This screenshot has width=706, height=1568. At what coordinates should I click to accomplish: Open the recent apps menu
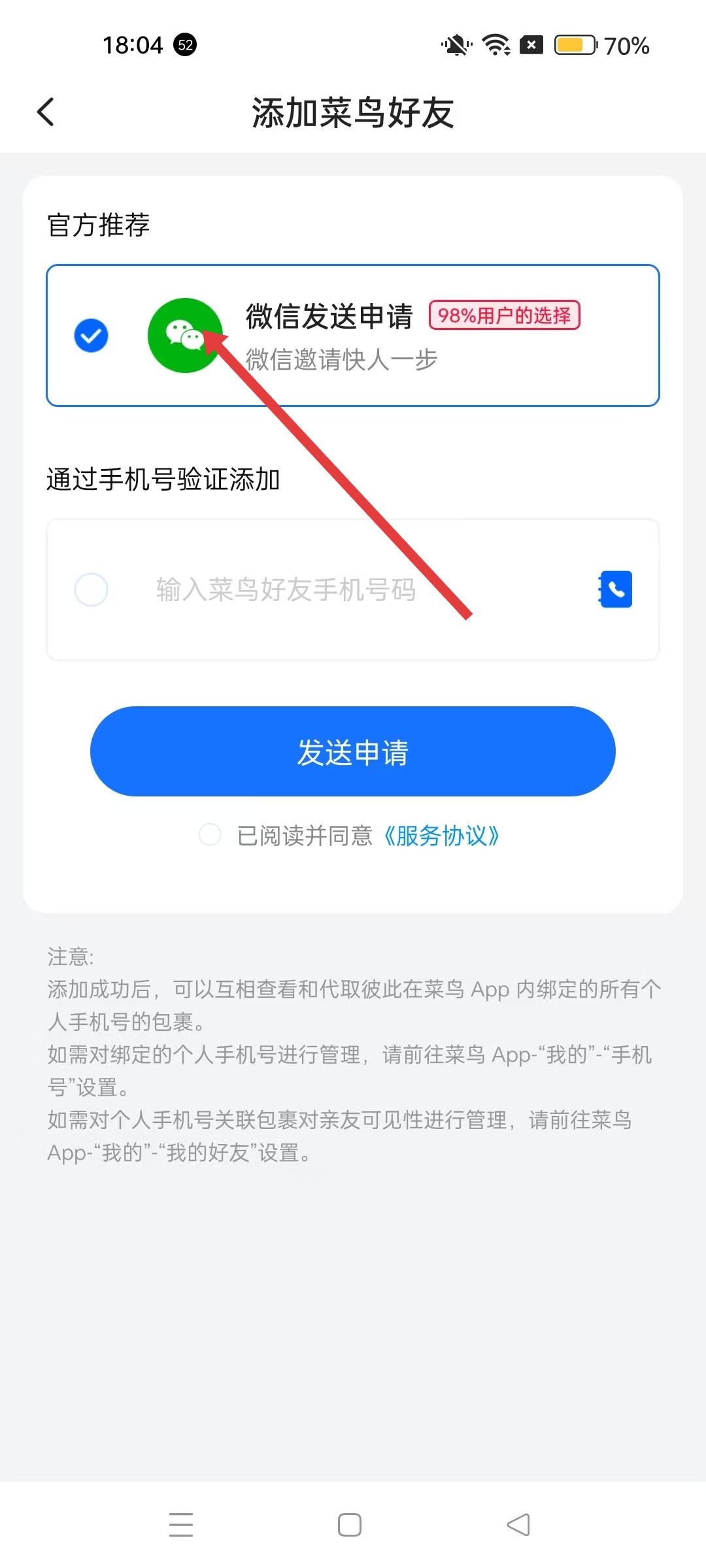[181, 1525]
